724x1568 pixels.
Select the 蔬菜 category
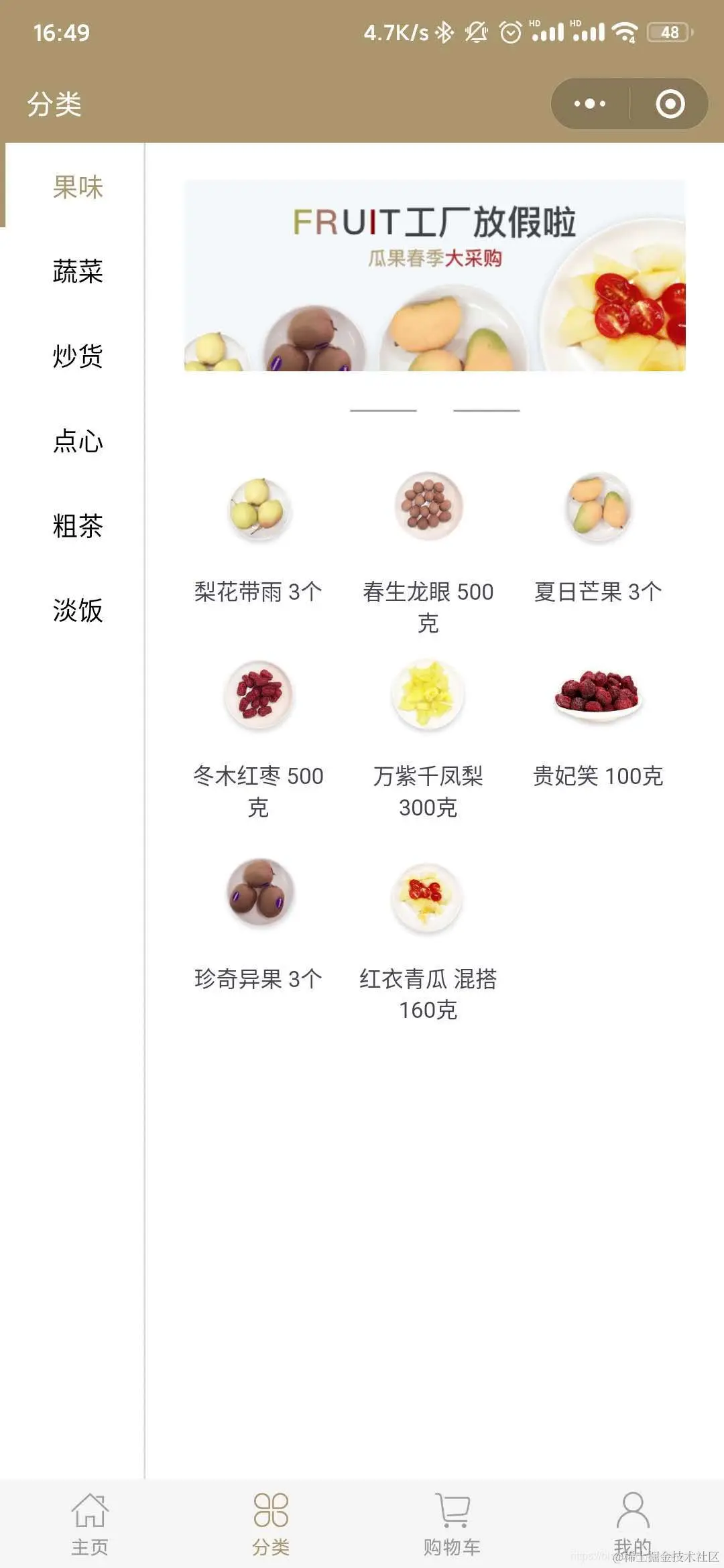pyautogui.click(x=78, y=271)
